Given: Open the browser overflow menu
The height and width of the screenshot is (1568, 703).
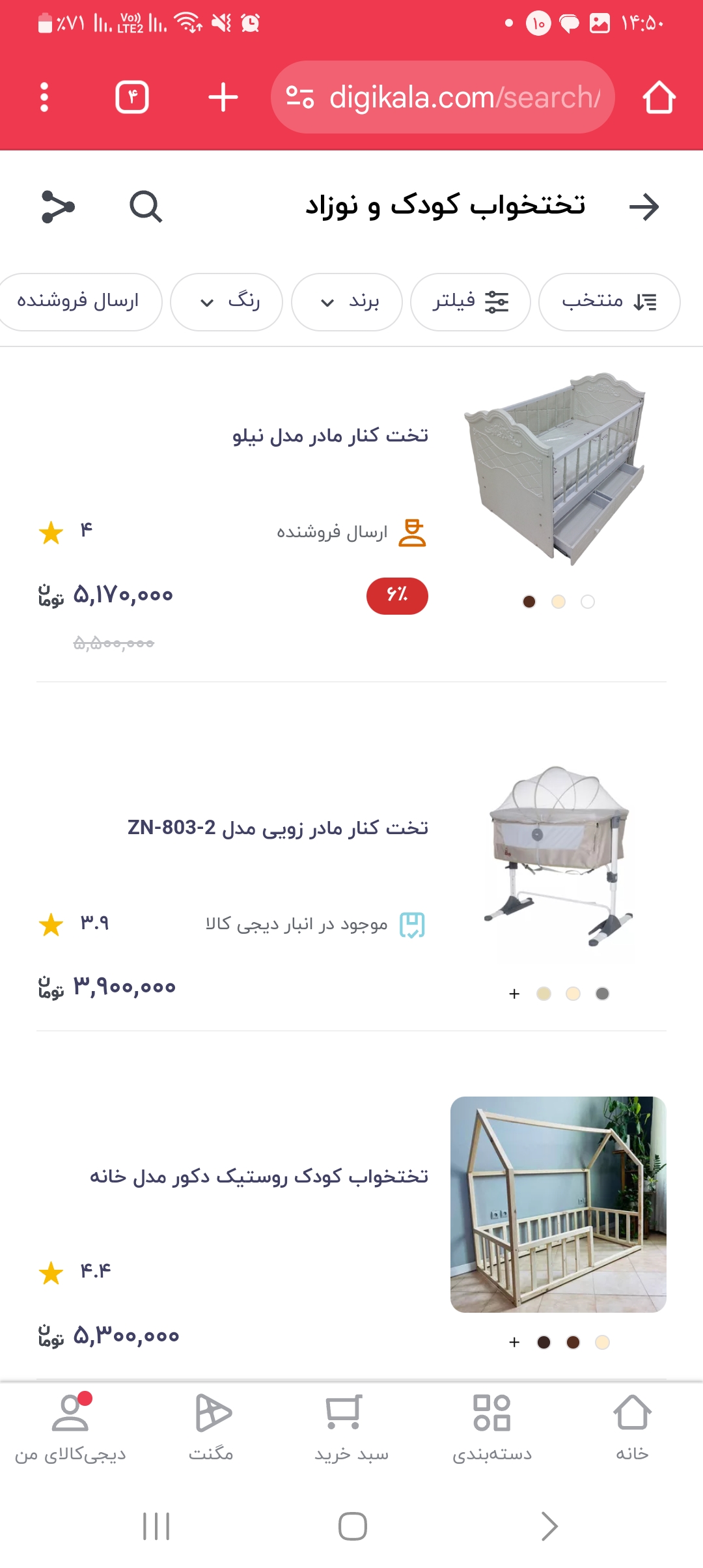Looking at the screenshot, I should [44, 98].
